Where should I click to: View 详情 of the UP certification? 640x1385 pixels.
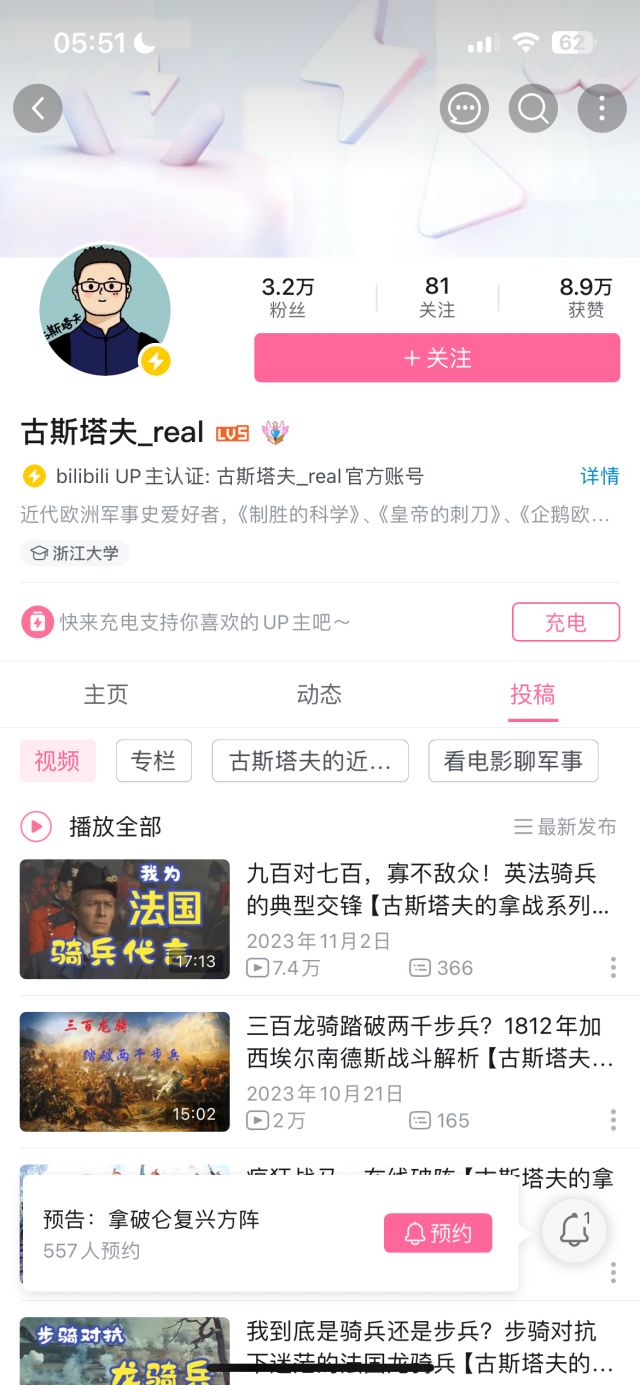point(600,476)
